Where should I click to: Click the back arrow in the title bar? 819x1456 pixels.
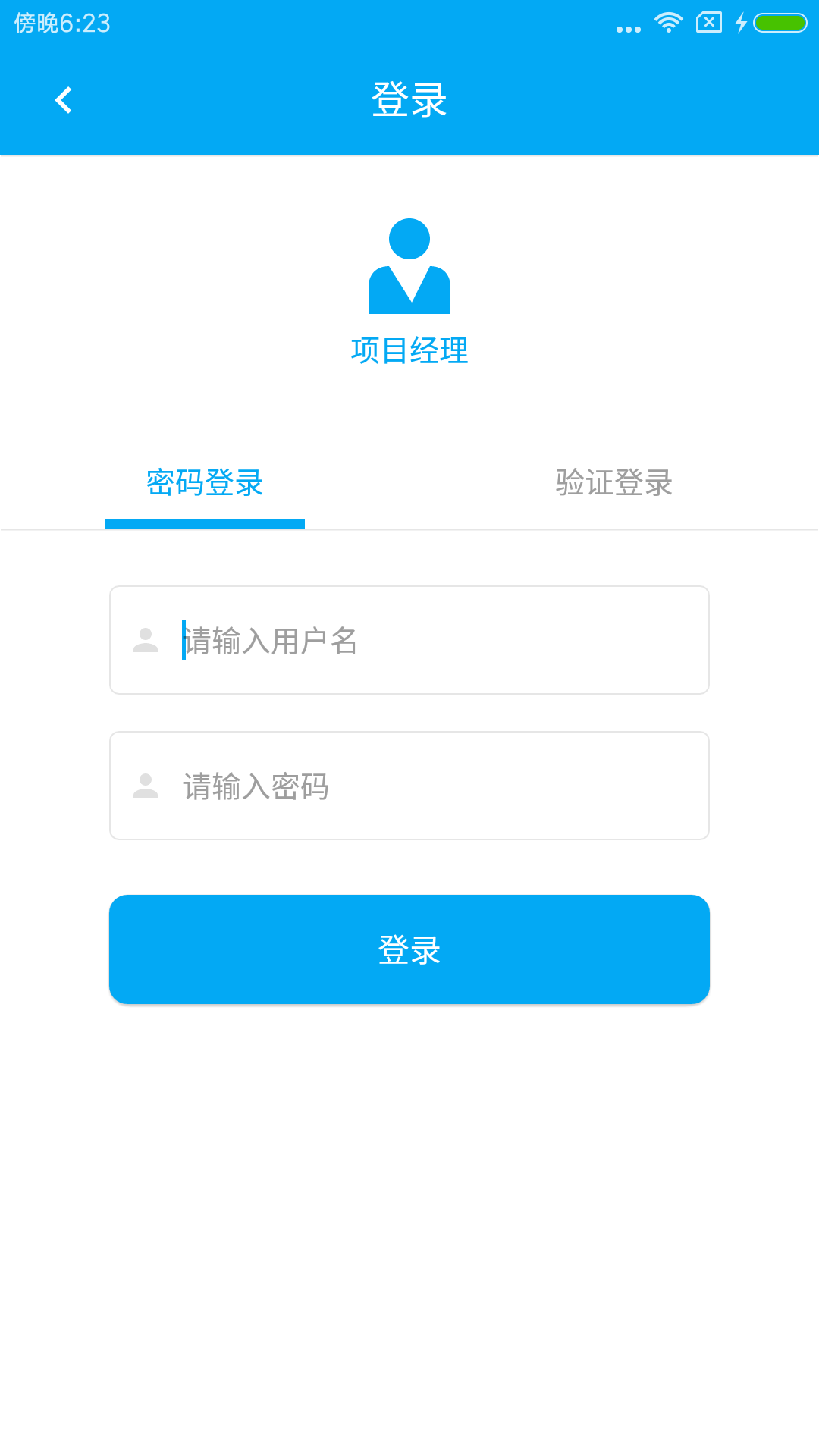pyautogui.click(x=64, y=99)
